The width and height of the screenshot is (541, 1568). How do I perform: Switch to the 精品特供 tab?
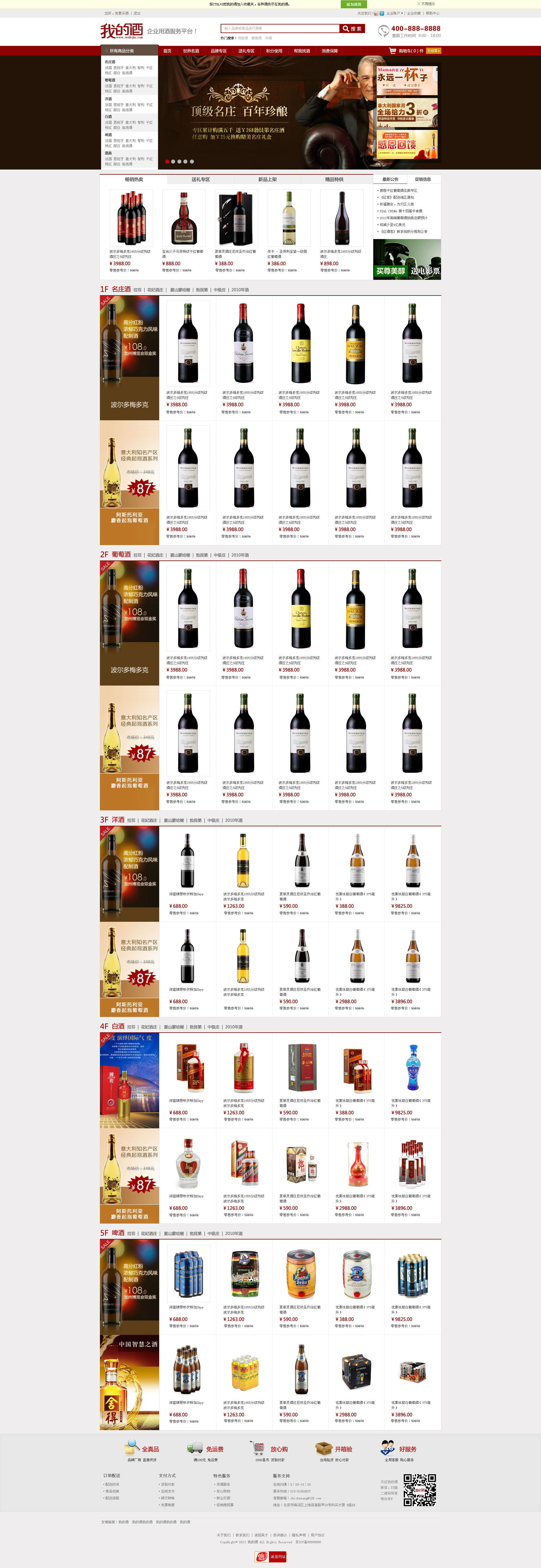334,180
